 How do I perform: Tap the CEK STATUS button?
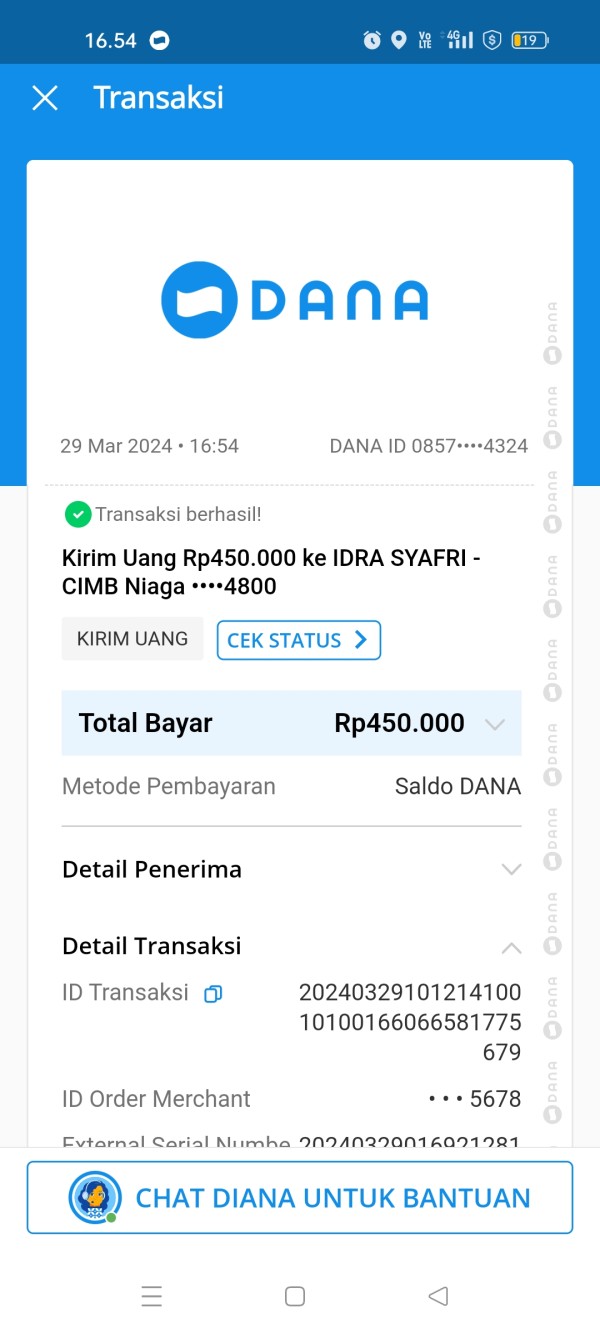pos(298,640)
